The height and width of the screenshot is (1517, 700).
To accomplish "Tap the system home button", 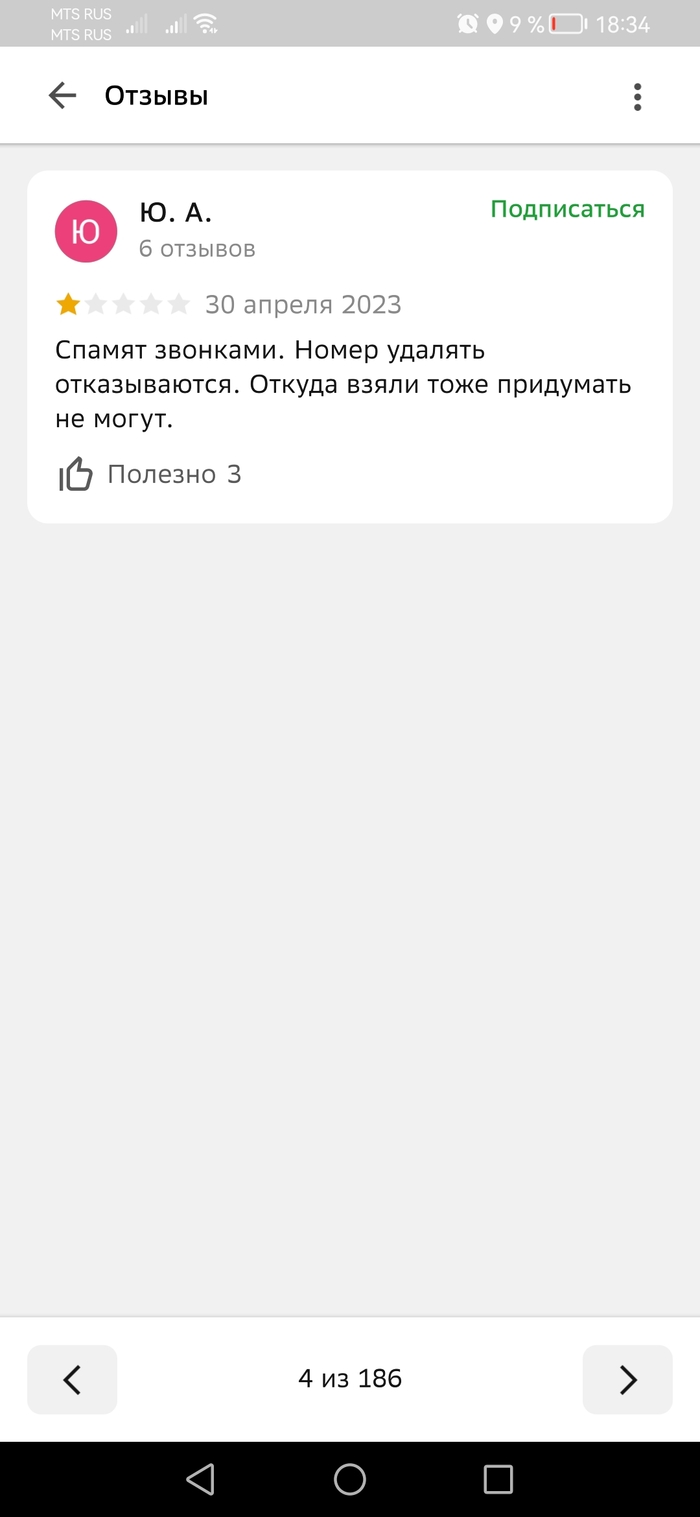I will tap(350, 1479).
